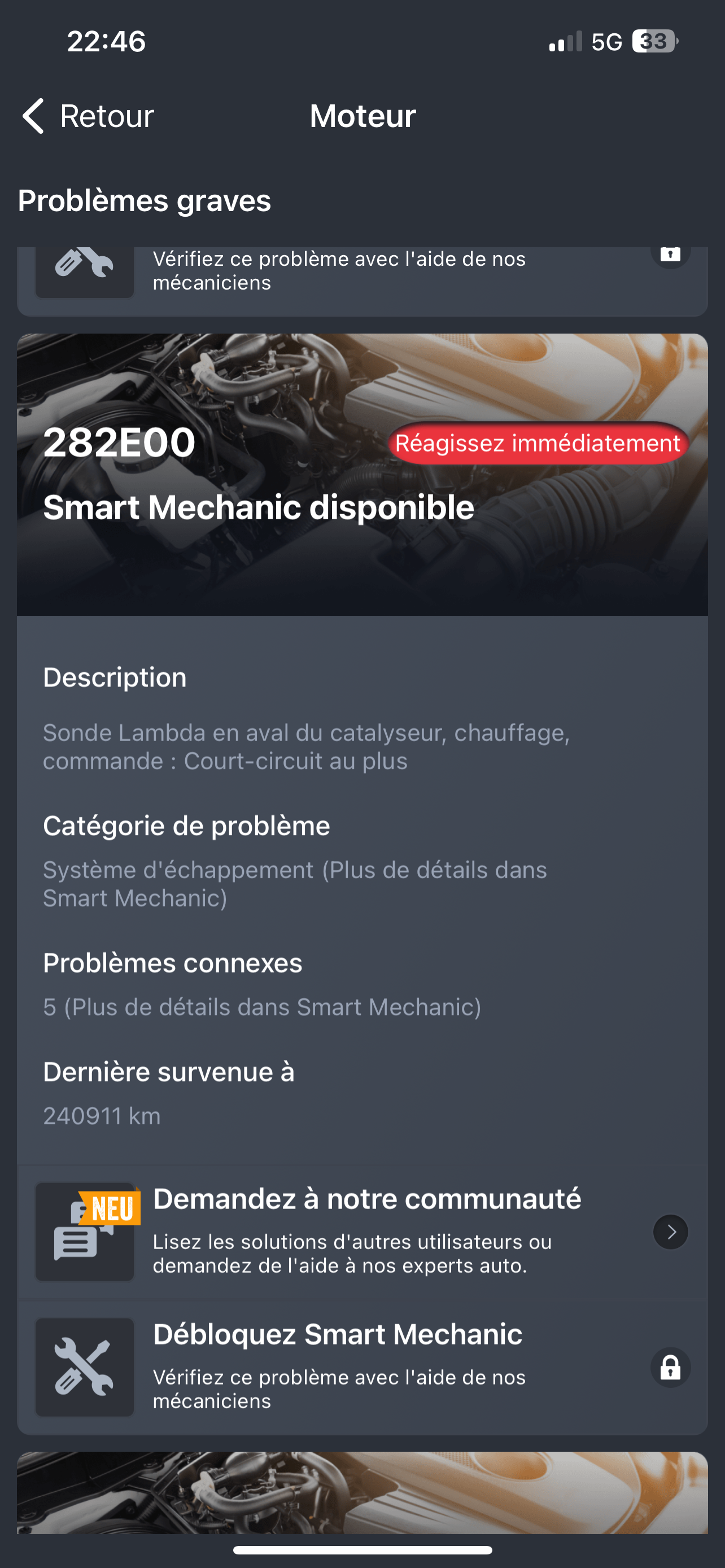Go back with the Retour button

(x=88, y=116)
